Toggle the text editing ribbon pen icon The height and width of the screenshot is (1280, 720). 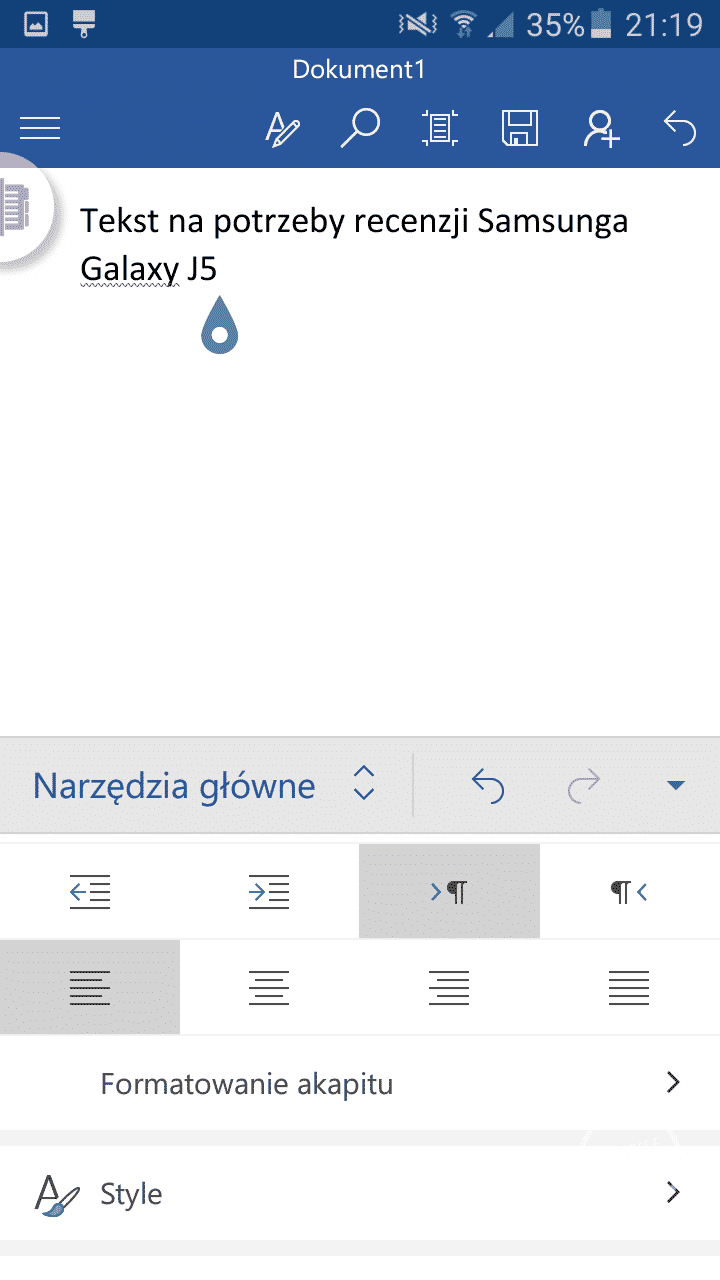(282, 129)
